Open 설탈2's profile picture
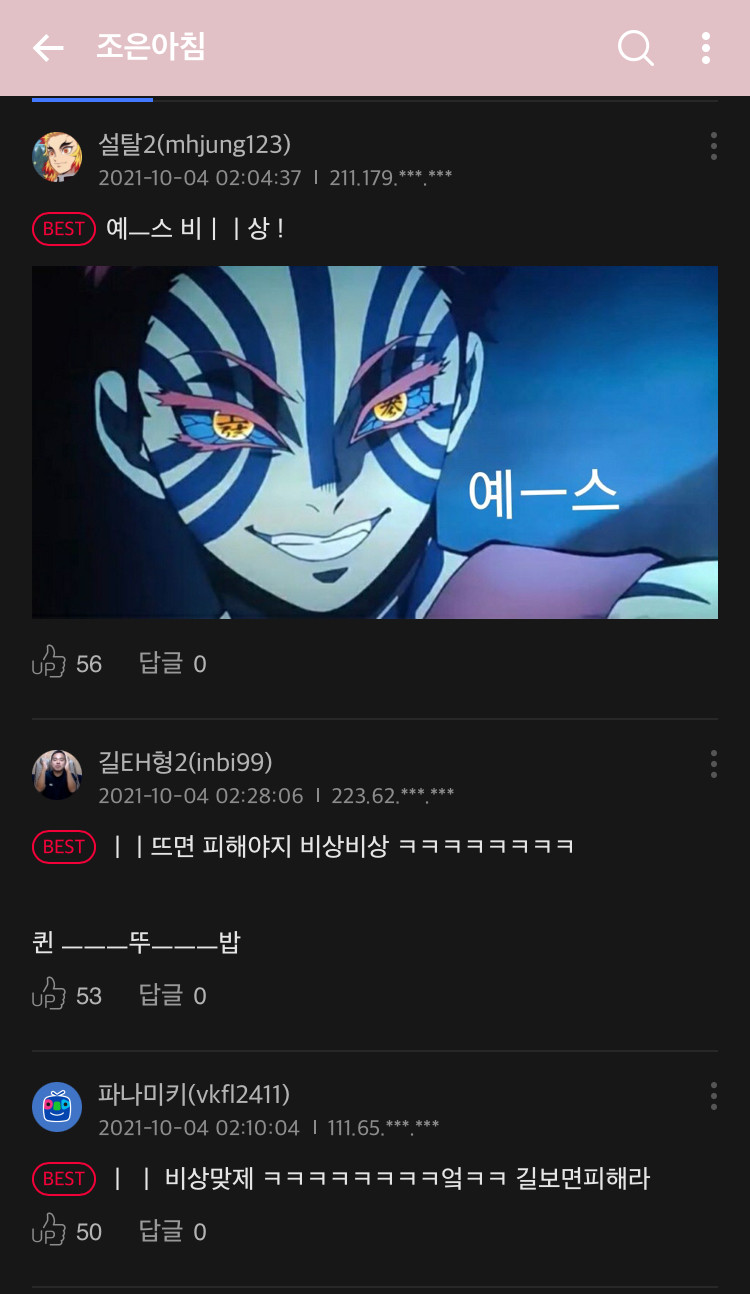750x1294 pixels. (57, 157)
